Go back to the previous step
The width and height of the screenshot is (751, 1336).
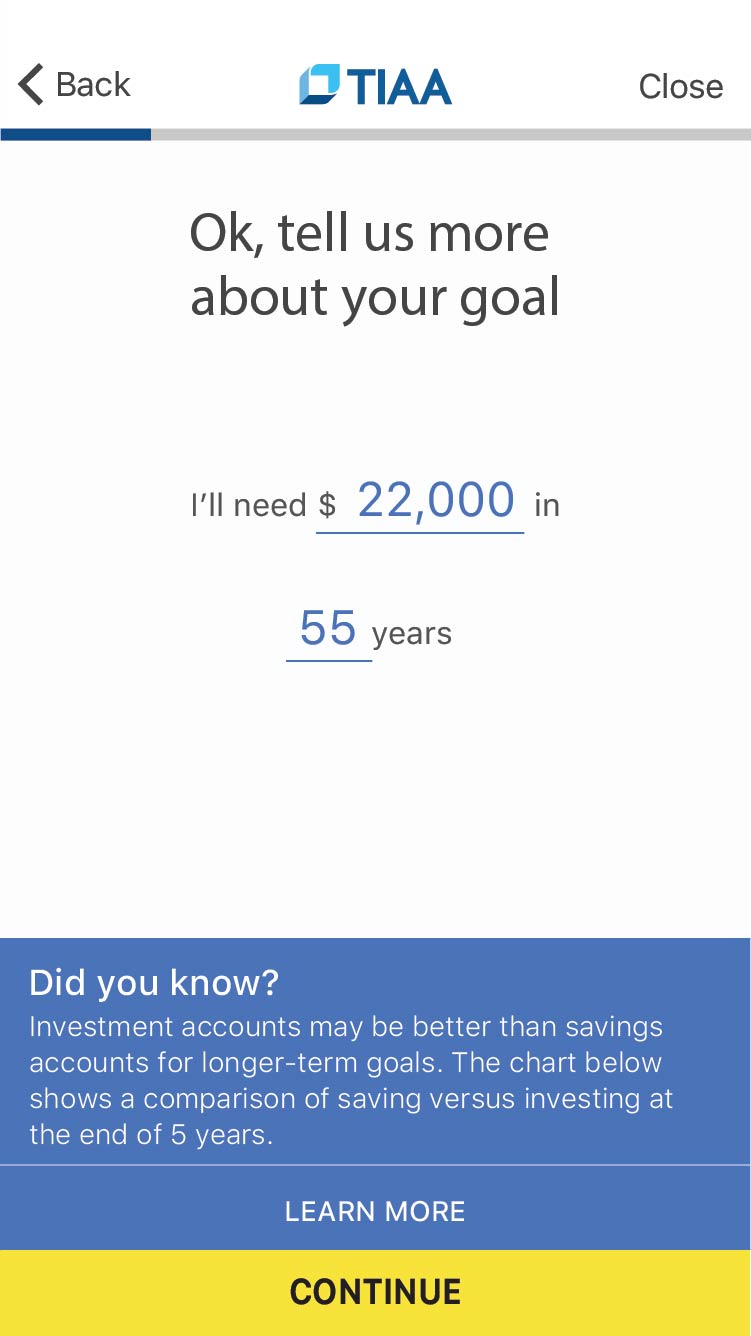point(74,85)
